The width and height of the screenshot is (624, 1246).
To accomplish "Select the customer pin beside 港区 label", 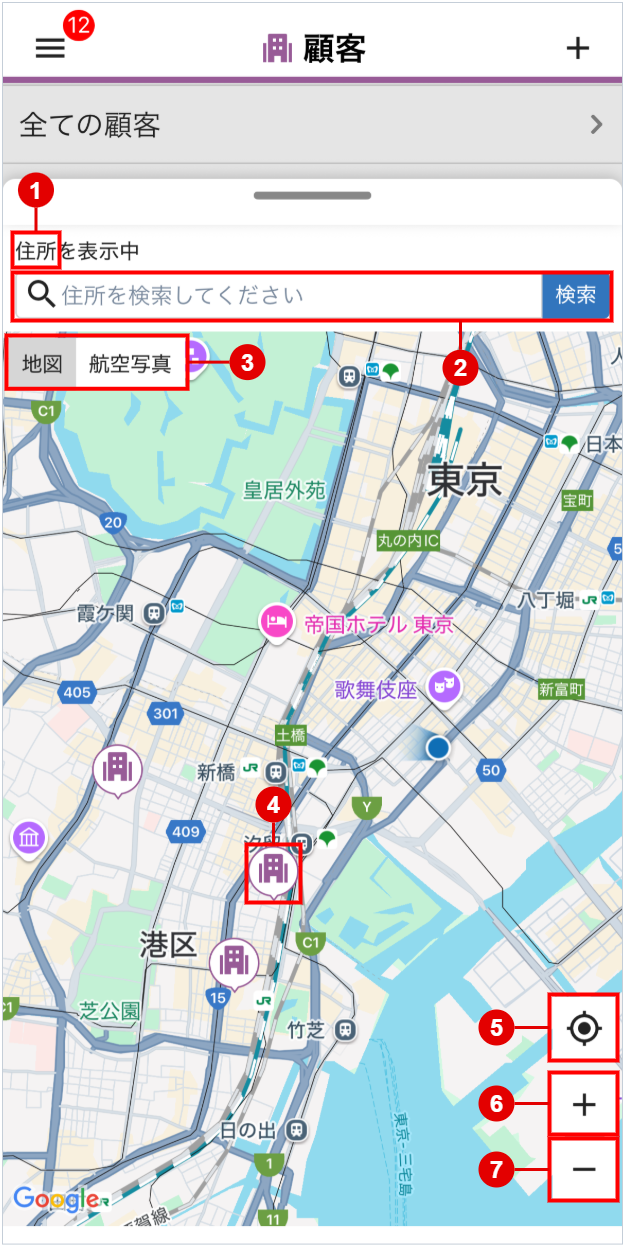I will (234, 960).
